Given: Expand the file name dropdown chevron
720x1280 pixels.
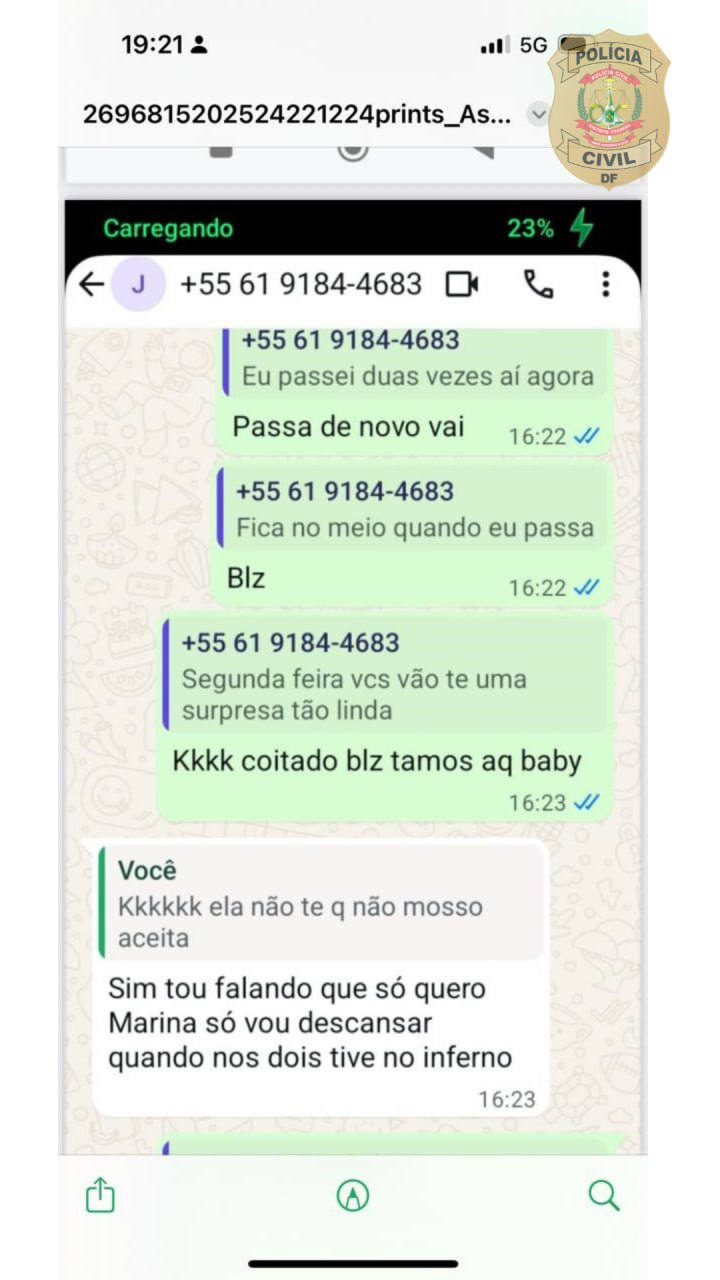Looking at the screenshot, I should click(538, 114).
